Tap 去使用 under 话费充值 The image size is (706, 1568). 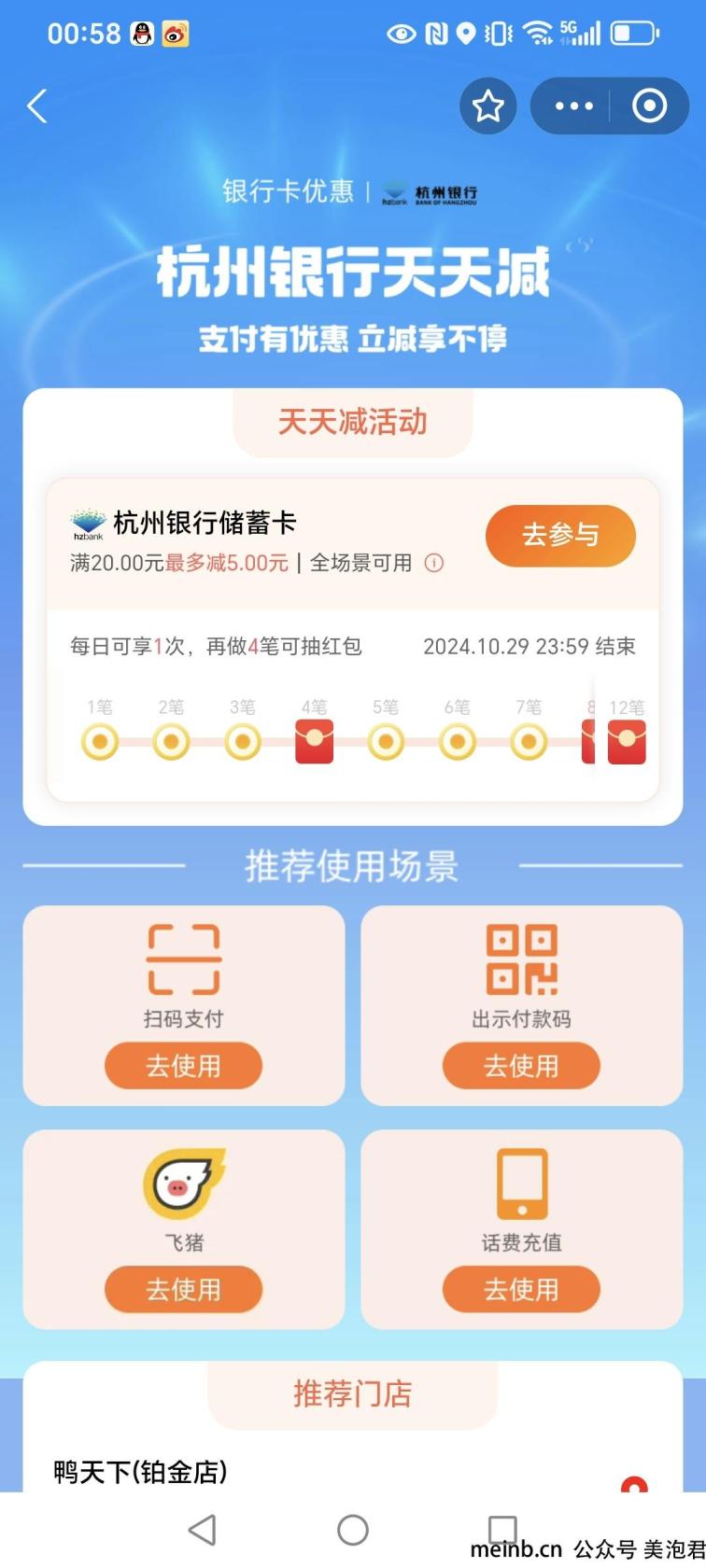(521, 1289)
